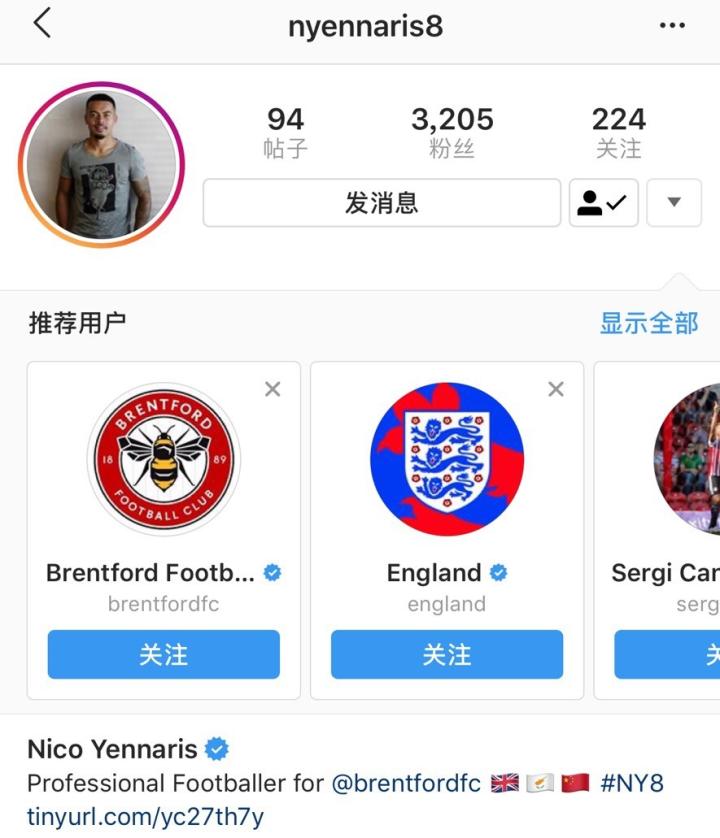Tap 发消息 to send a message

381,203
